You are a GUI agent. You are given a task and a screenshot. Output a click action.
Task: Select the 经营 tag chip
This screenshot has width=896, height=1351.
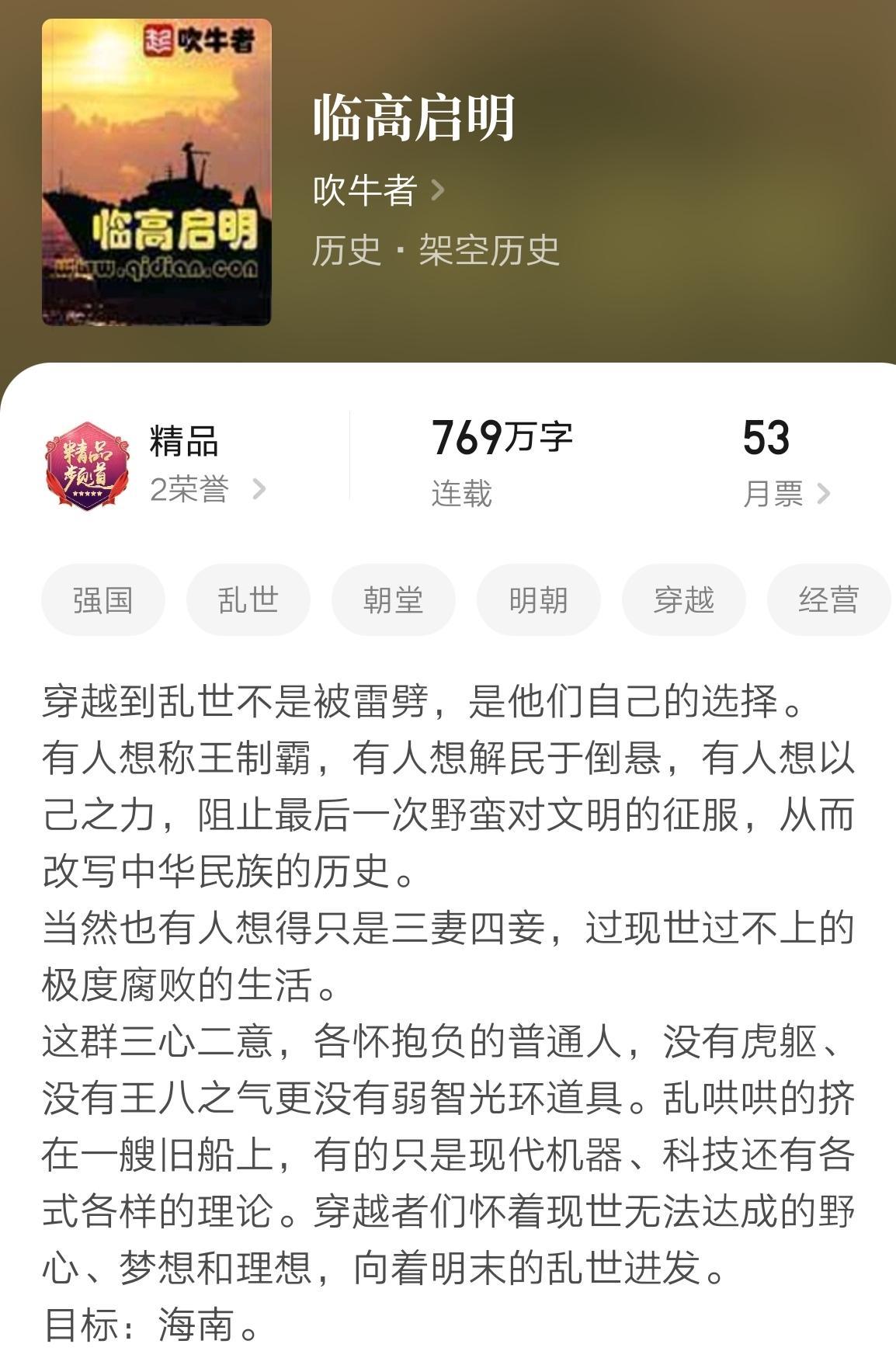(828, 600)
